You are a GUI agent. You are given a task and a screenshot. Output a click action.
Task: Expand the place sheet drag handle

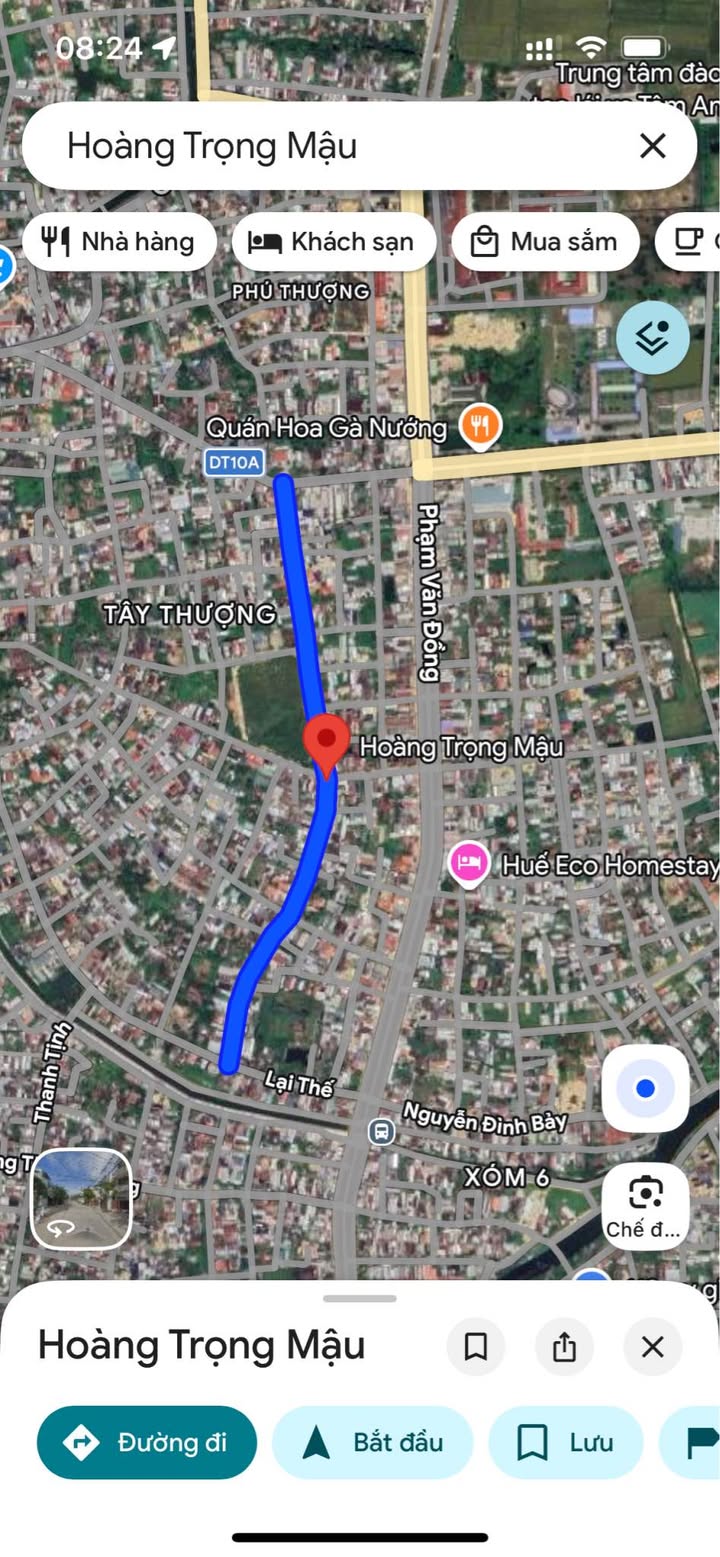360,1298
